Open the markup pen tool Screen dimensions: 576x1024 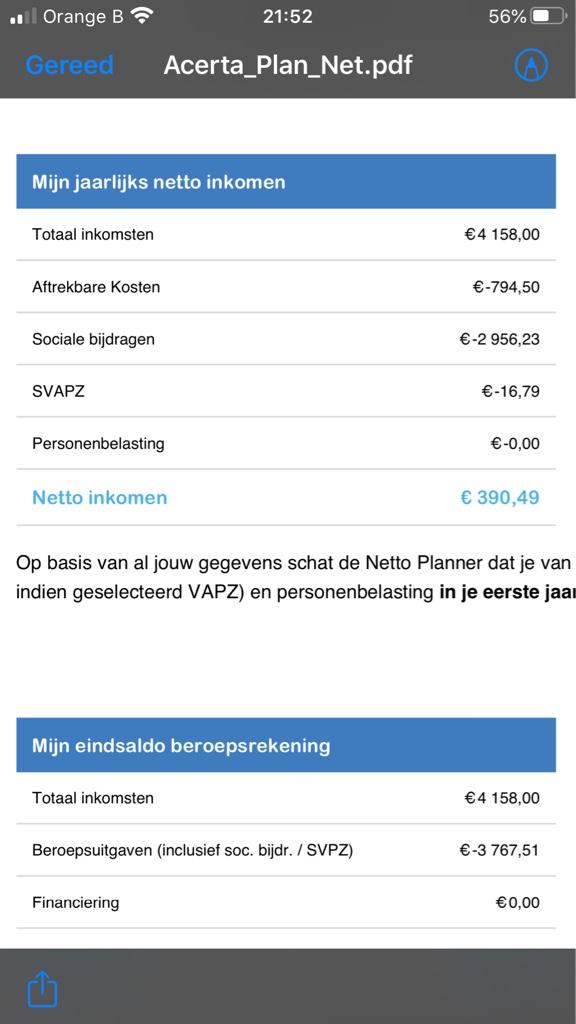tap(531, 65)
